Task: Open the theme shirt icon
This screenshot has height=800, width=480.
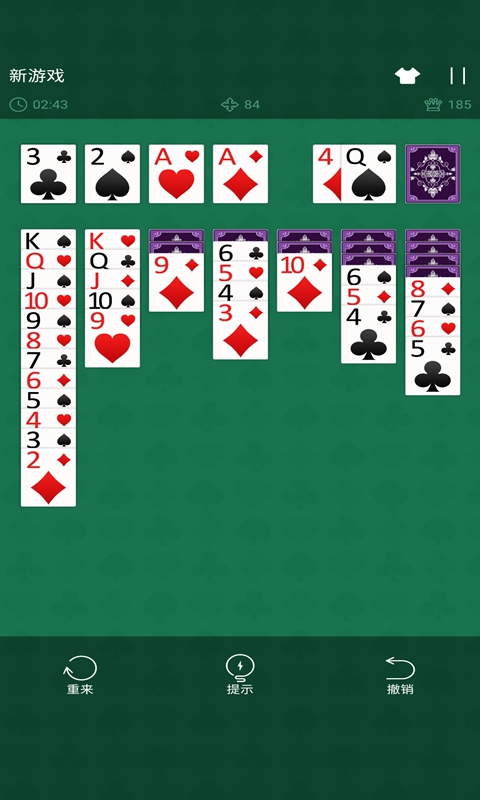Action: 407,76
